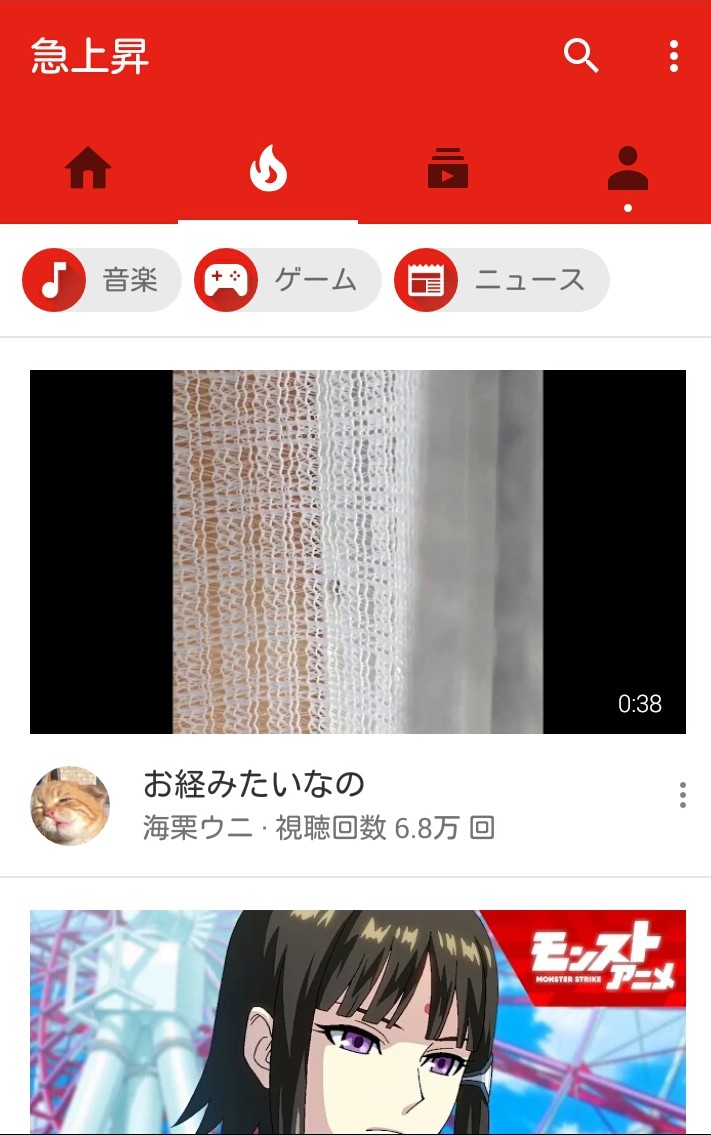This screenshot has width=711, height=1135.
Task: Switch to the Home tab
Action: tap(88, 168)
